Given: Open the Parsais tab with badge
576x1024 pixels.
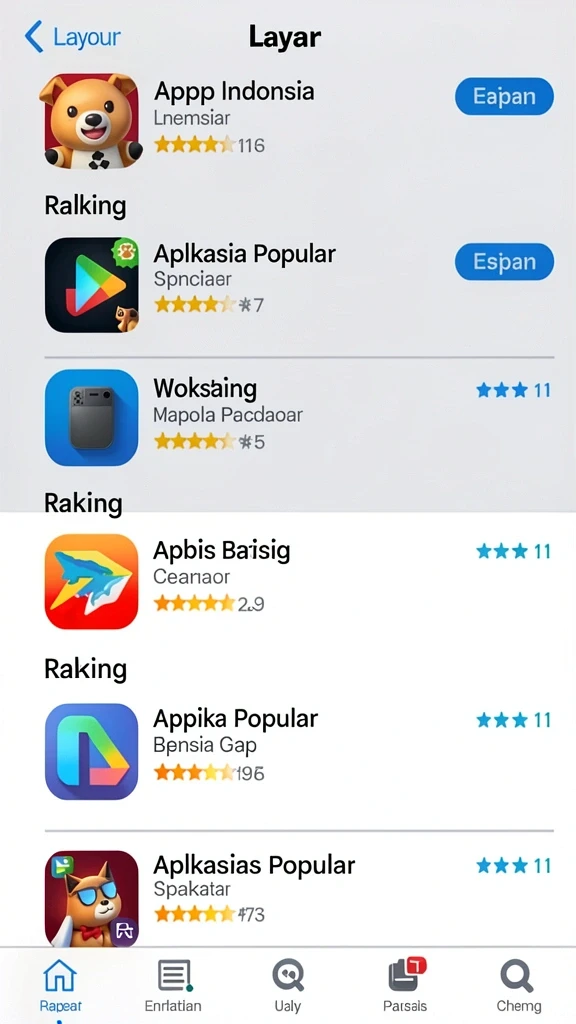Looking at the screenshot, I should pos(405,985).
